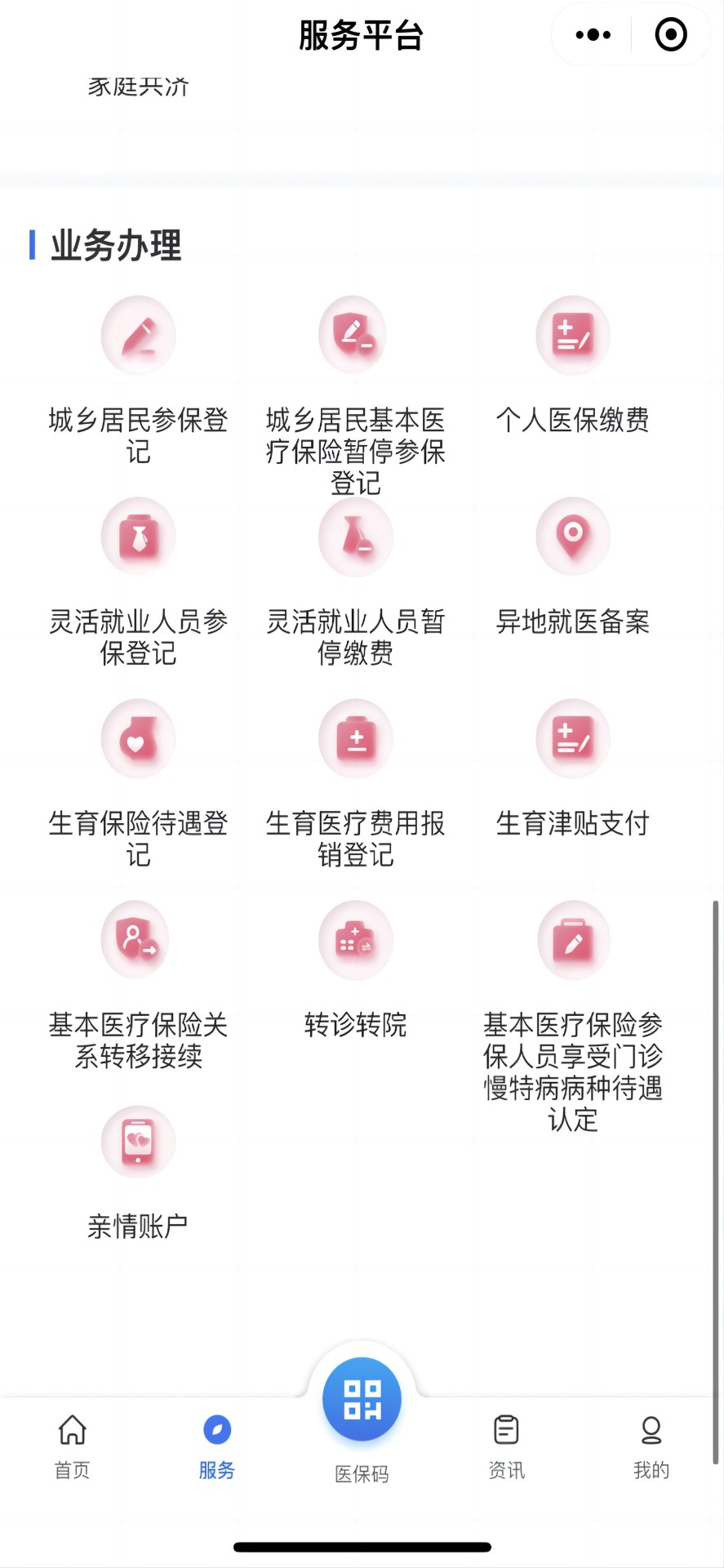724x1568 pixels.
Task: Open 门诊慢特病病种待遇认定 service
Action: [573, 1018]
